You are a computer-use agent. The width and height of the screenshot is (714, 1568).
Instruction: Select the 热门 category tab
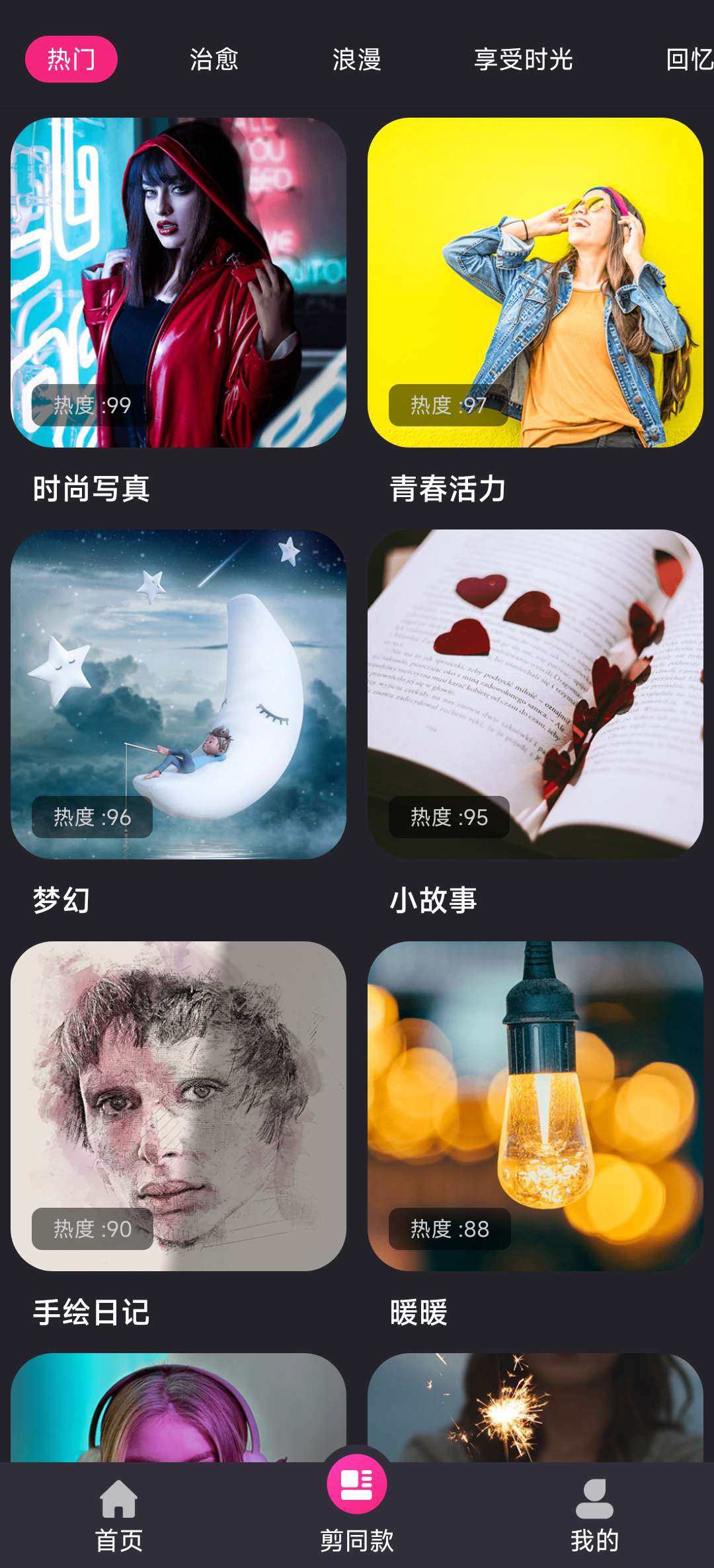tap(71, 59)
